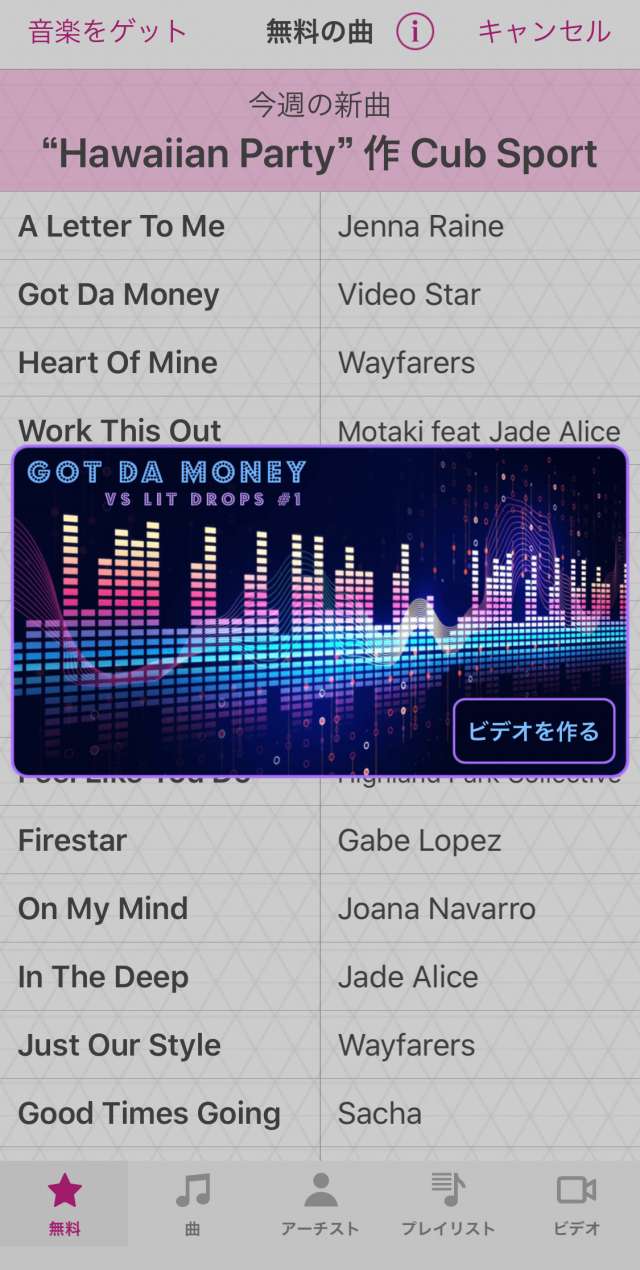
Task: Open the アーチスト tab
Action: (x=320, y=1205)
